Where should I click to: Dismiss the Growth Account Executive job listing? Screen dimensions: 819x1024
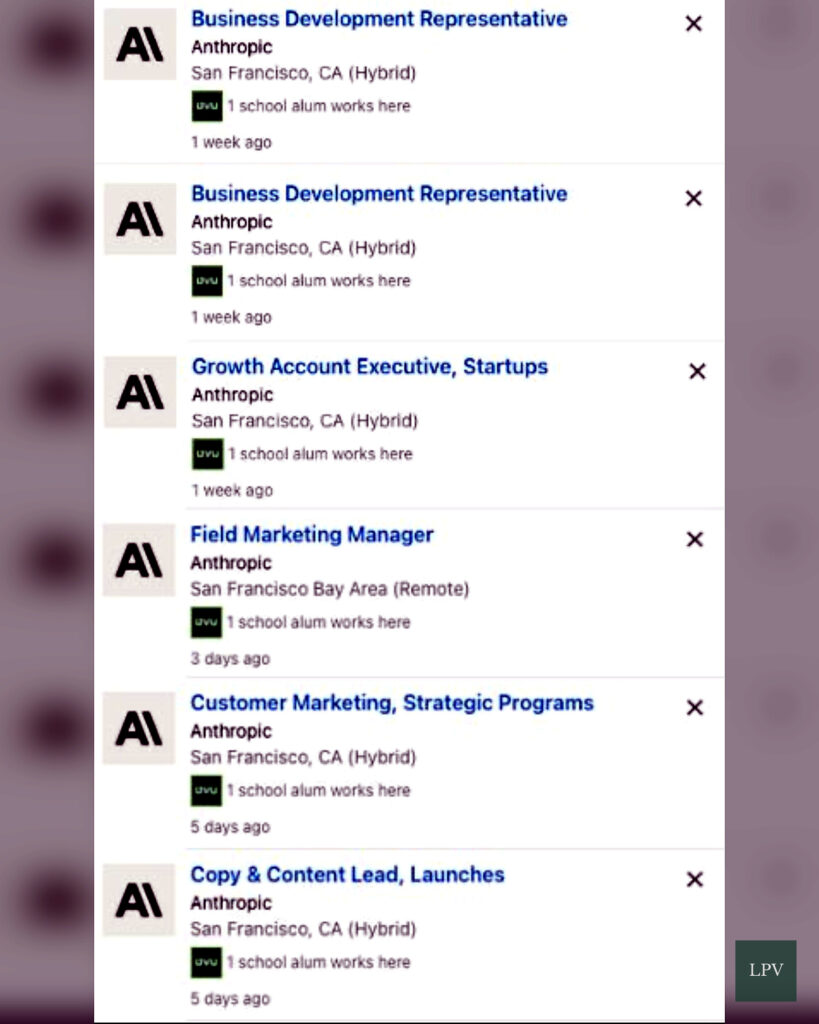[697, 371]
